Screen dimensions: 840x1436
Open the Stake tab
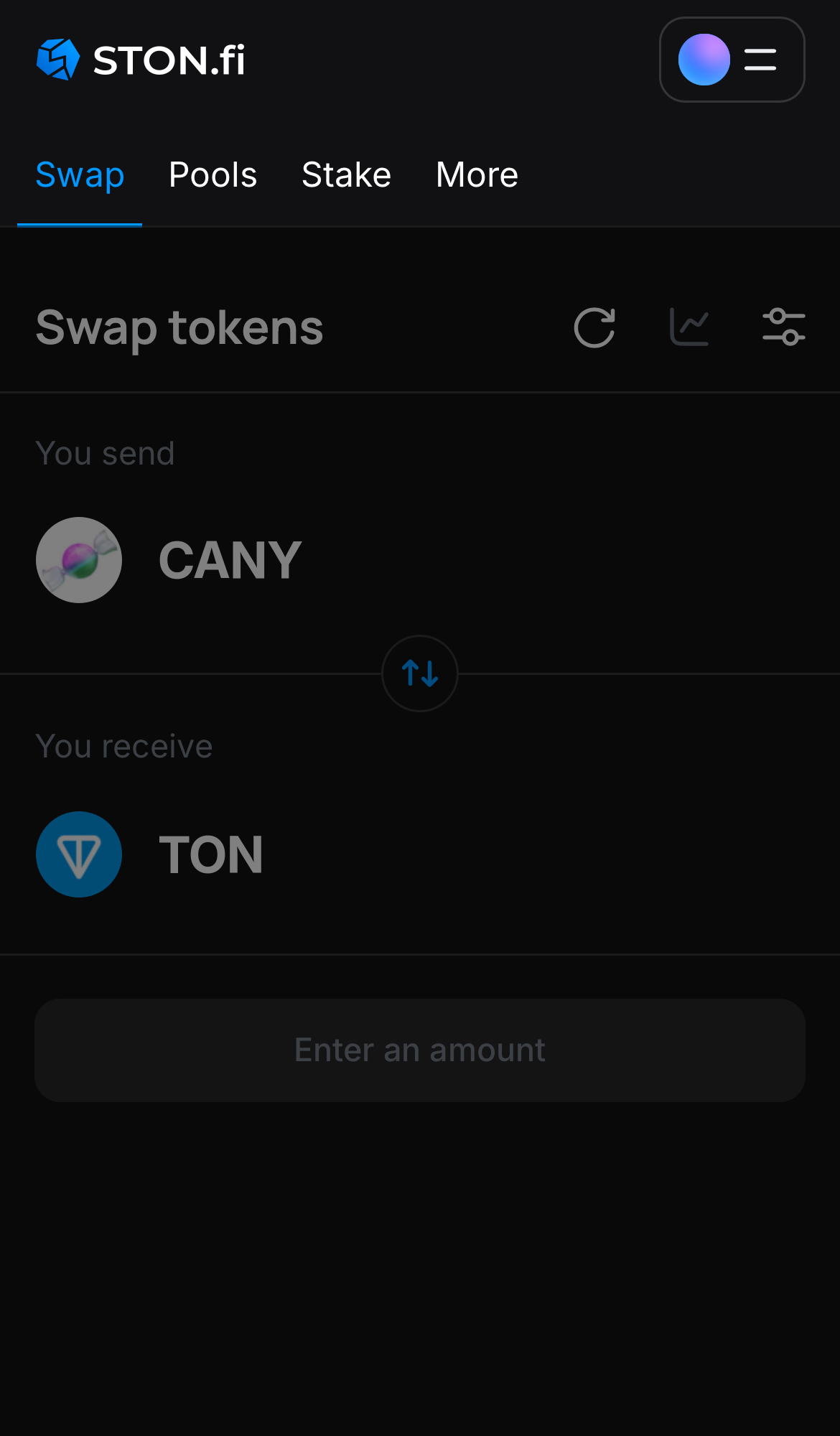pyautogui.click(x=346, y=174)
